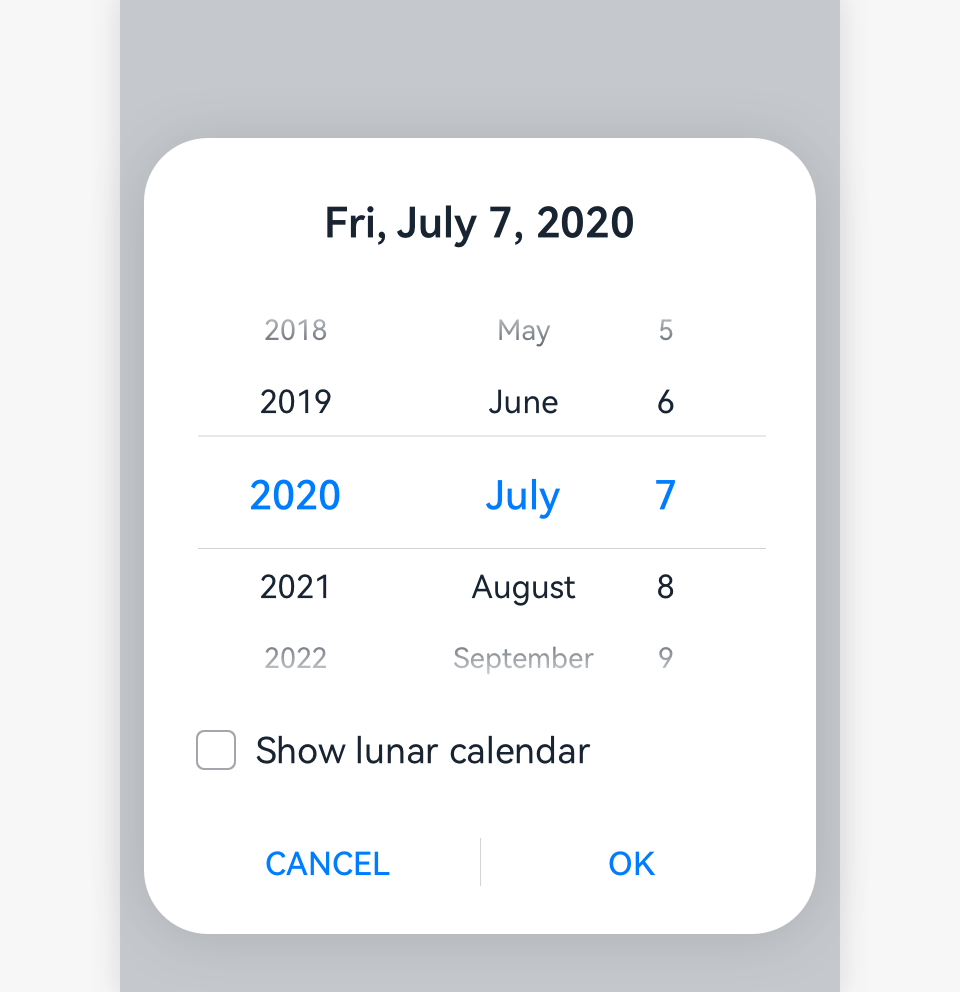Choose day 6 in the day wheel

click(665, 402)
